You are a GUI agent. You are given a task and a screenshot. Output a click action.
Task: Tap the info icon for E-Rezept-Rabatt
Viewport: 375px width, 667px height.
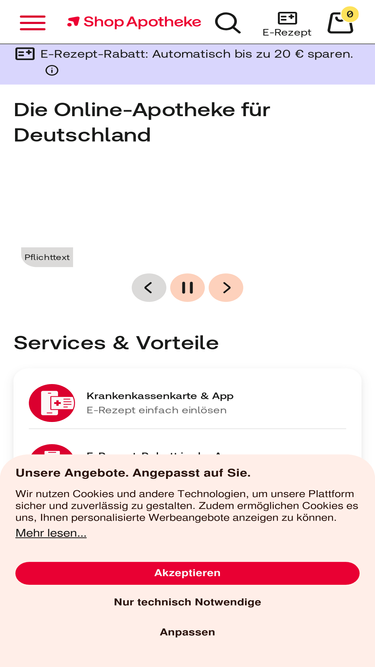(x=52, y=71)
